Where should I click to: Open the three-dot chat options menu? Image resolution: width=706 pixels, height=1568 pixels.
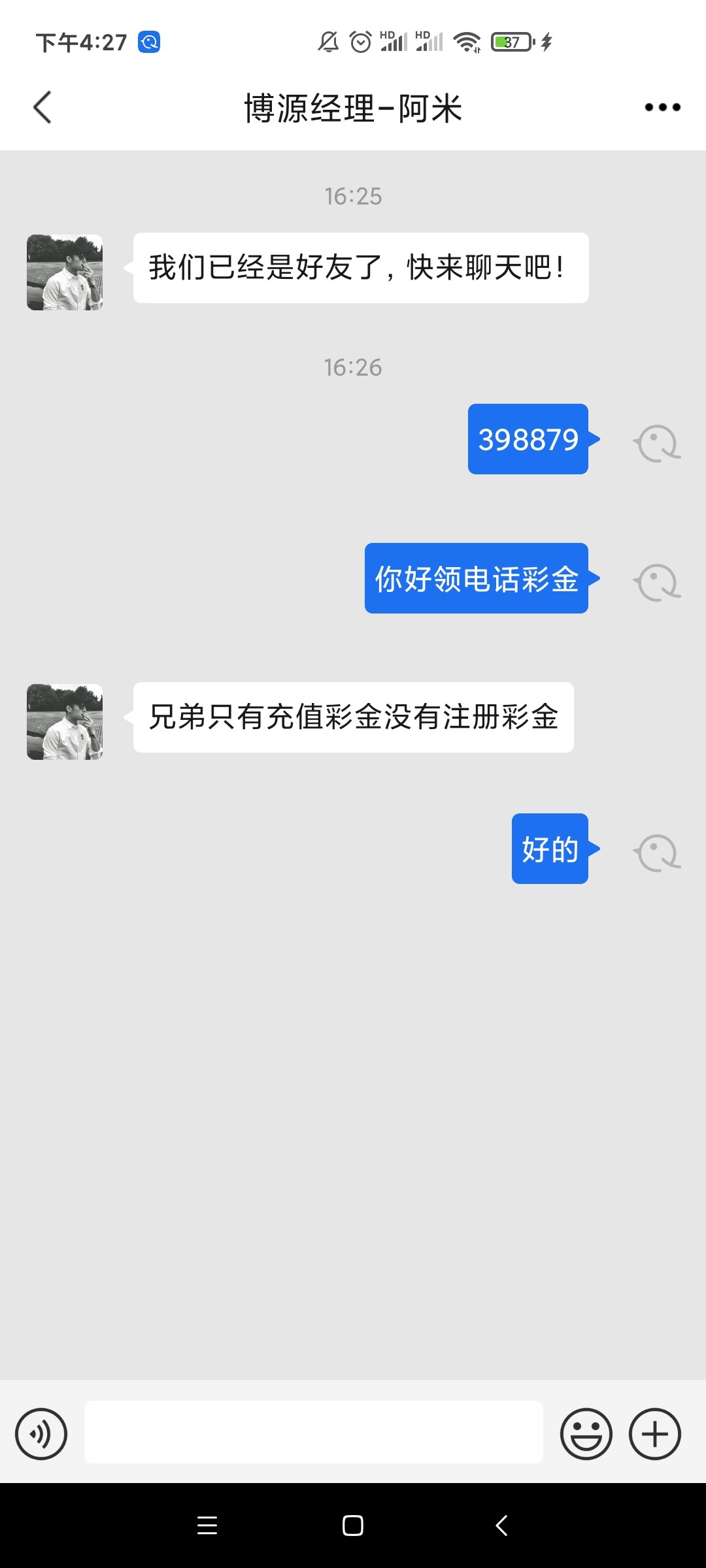[x=662, y=107]
